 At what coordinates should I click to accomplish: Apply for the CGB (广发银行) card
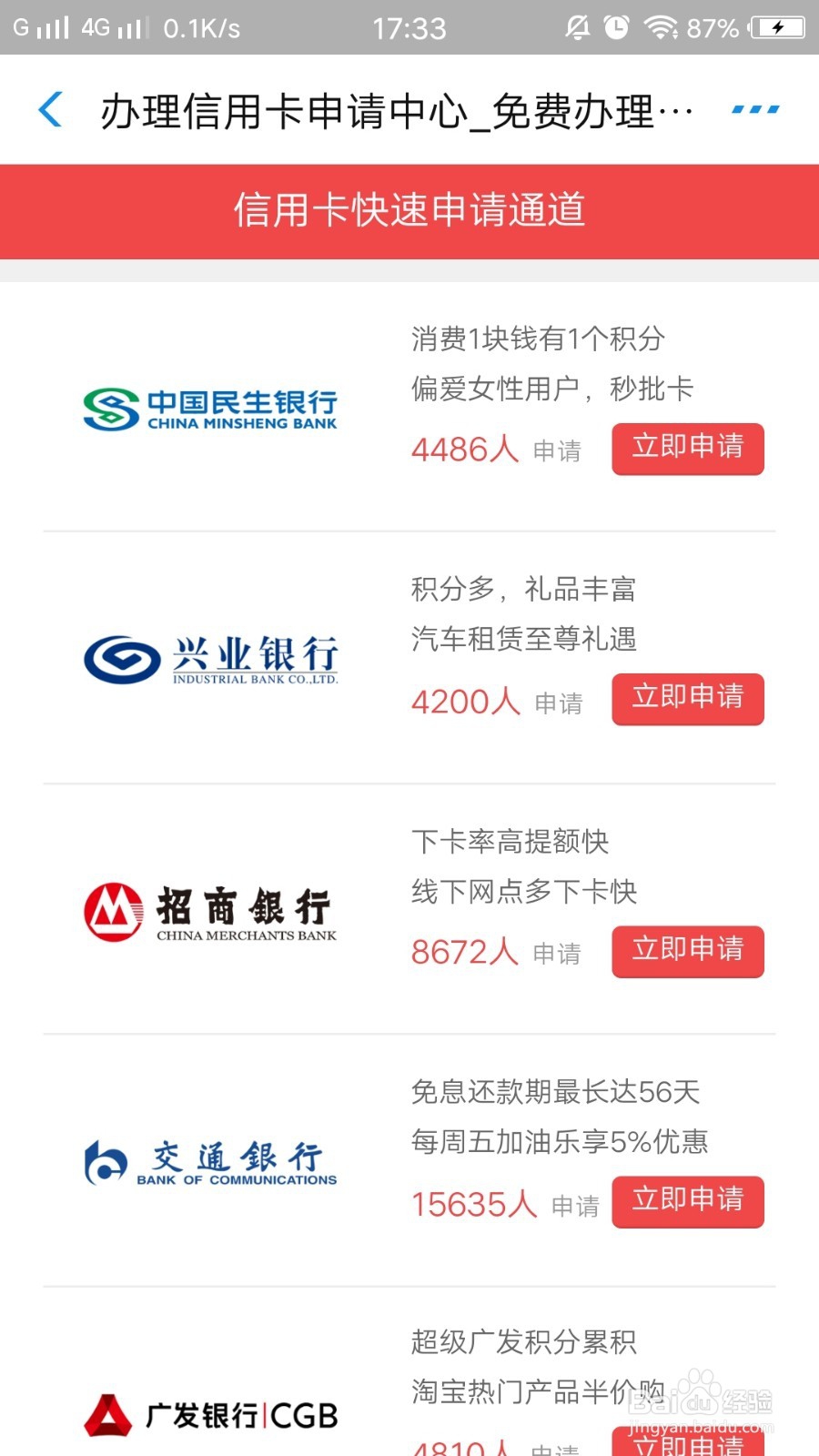pyautogui.click(x=688, y=1442)
